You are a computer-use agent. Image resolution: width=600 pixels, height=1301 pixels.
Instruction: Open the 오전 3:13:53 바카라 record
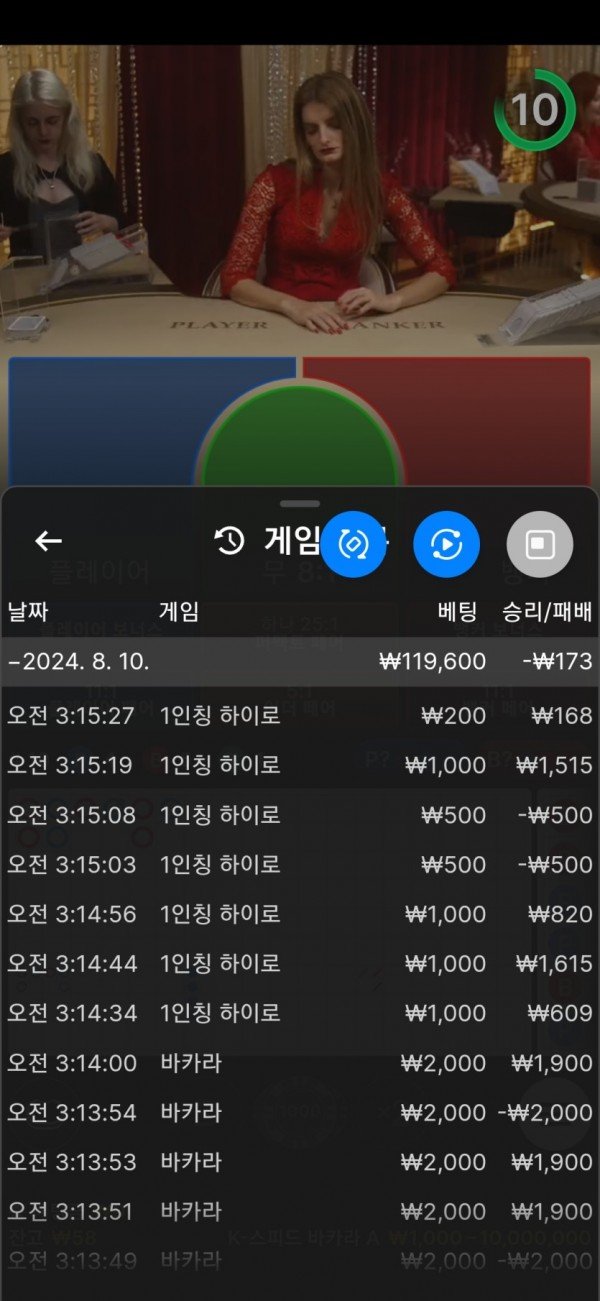coord(300,1162)
